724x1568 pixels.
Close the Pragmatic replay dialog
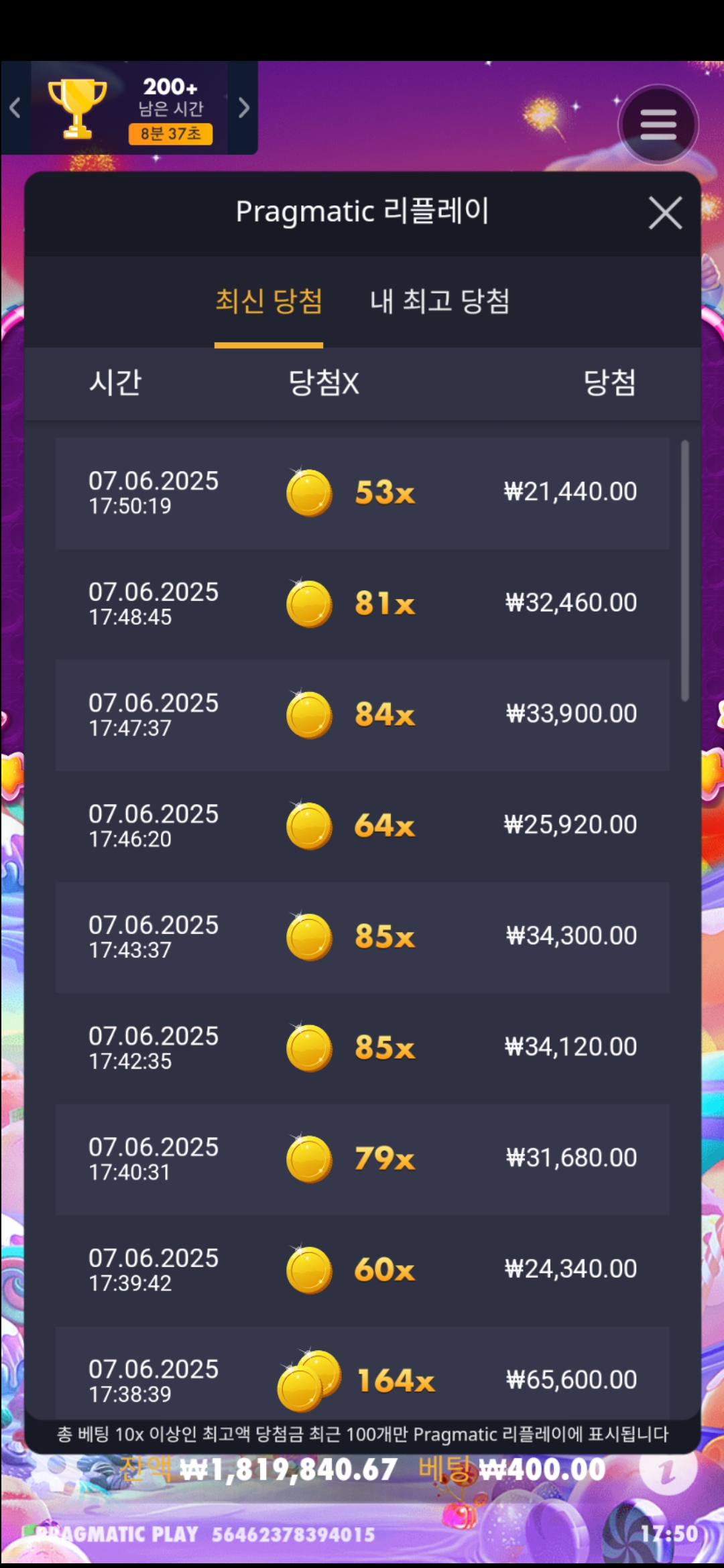pos(665,213)
